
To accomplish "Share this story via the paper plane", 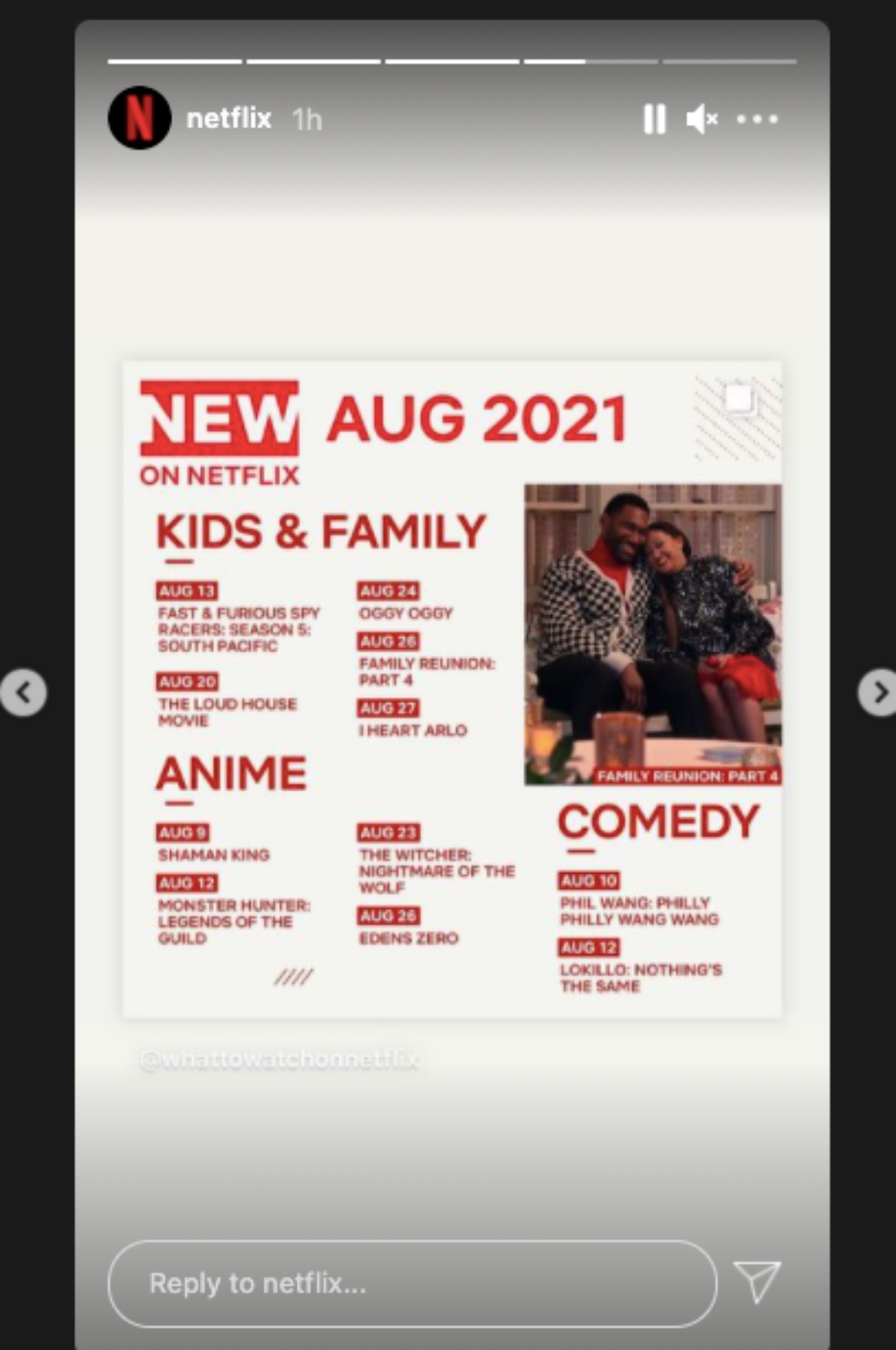I will (757, 1281).
